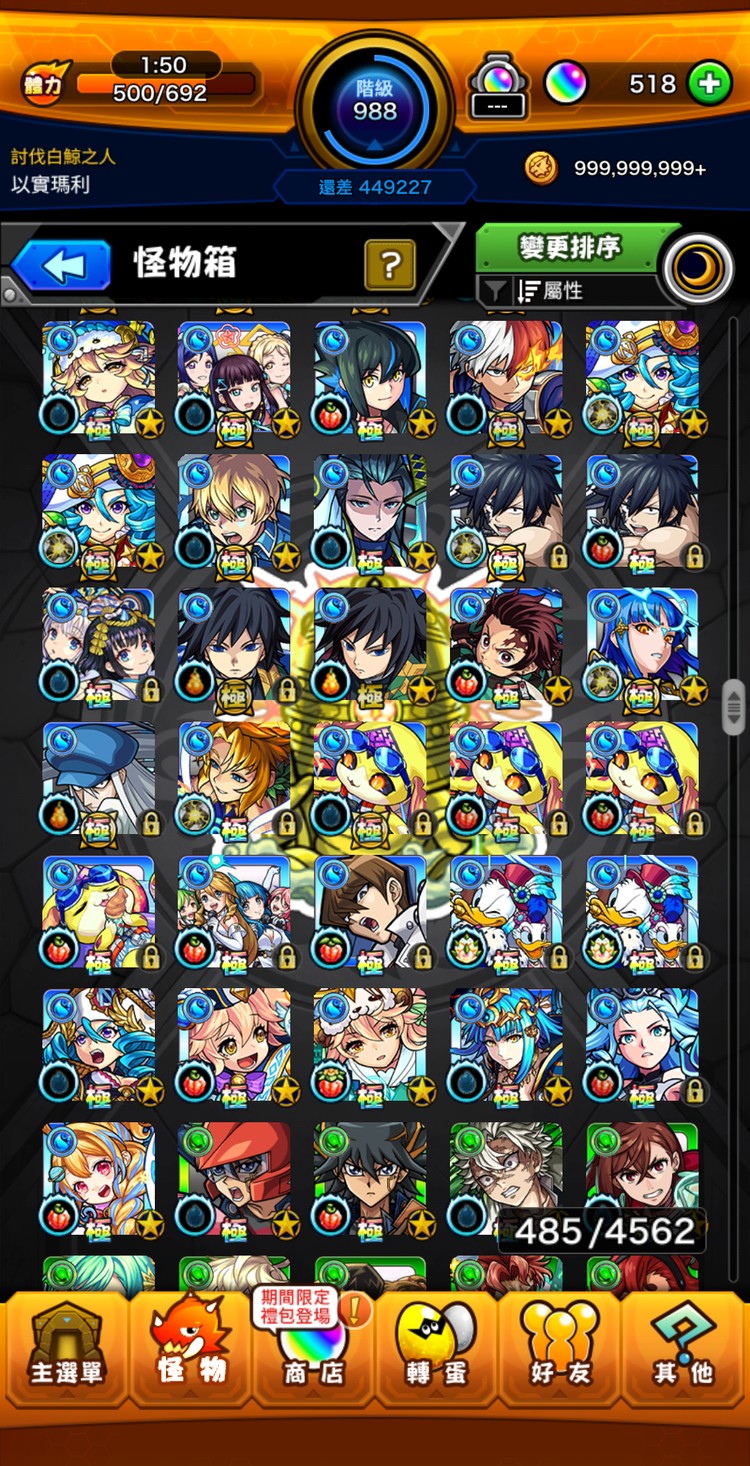Tap the scrollbar handle at right edge
750x1466 pixels.
(734, 706)
